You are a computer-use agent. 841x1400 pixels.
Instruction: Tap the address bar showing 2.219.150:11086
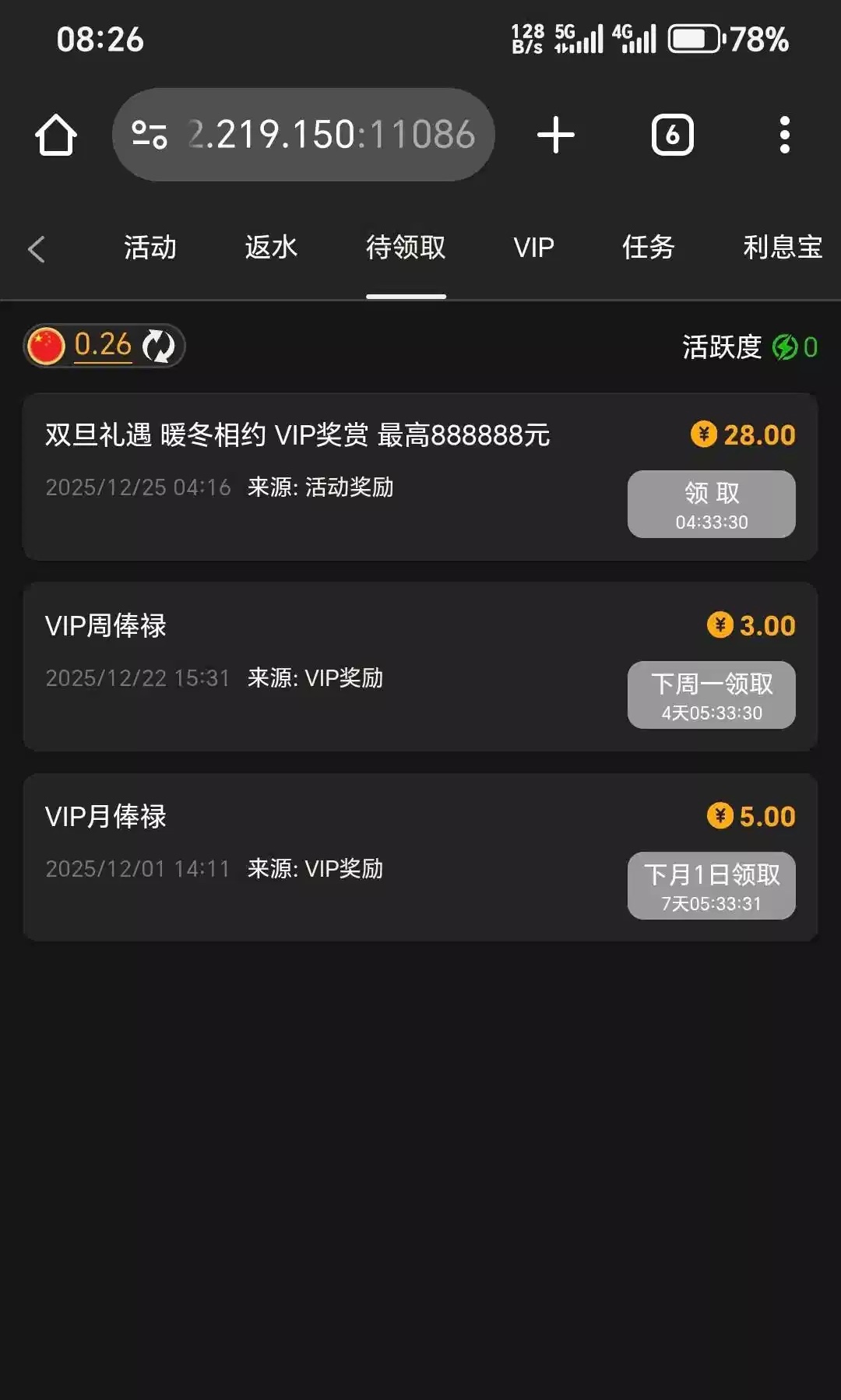(304, 135)
